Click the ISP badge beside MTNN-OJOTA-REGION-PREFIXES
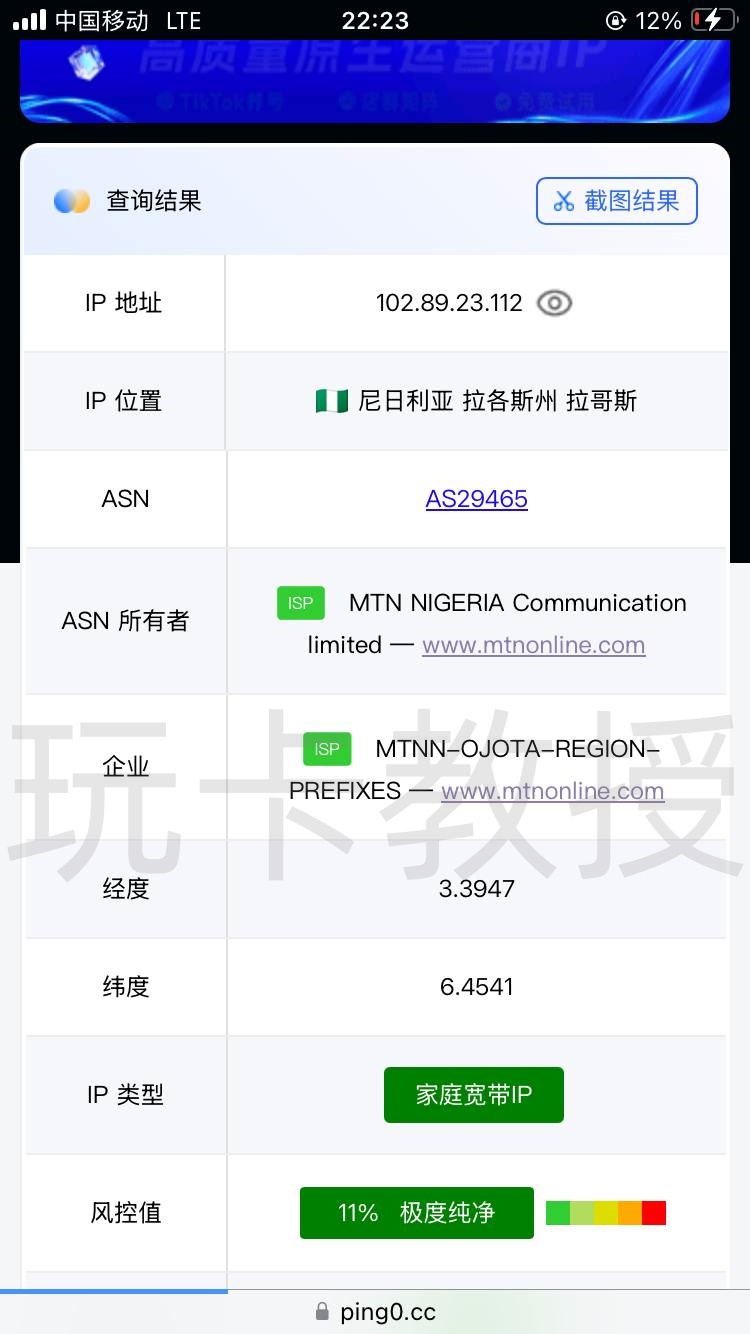 (327, 748)
